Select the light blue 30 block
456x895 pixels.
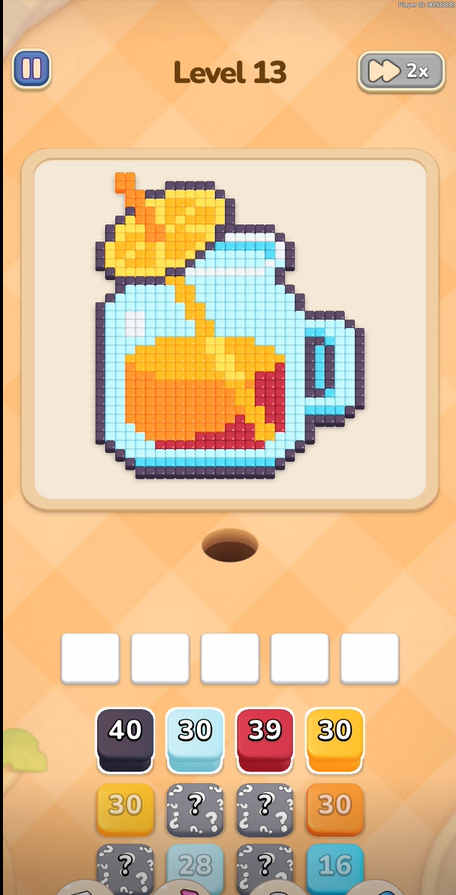[195, 740]
